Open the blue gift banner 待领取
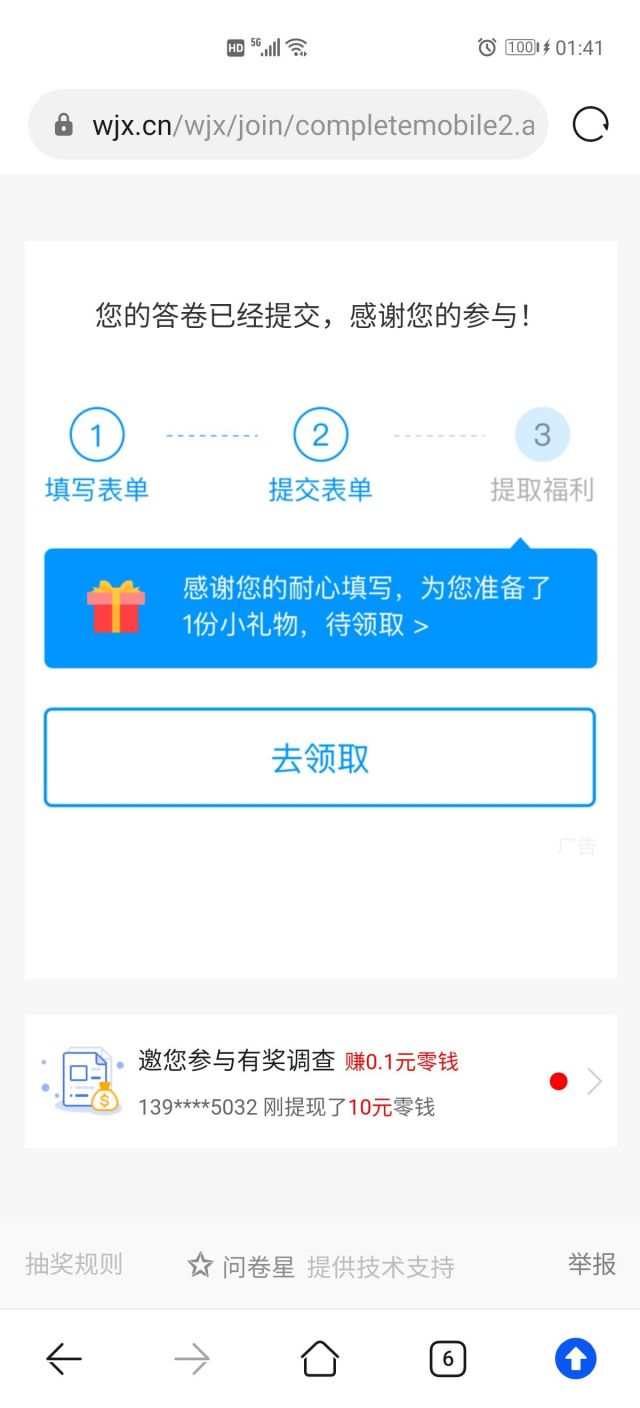The image size is (640, 1408). pos(320,607)
